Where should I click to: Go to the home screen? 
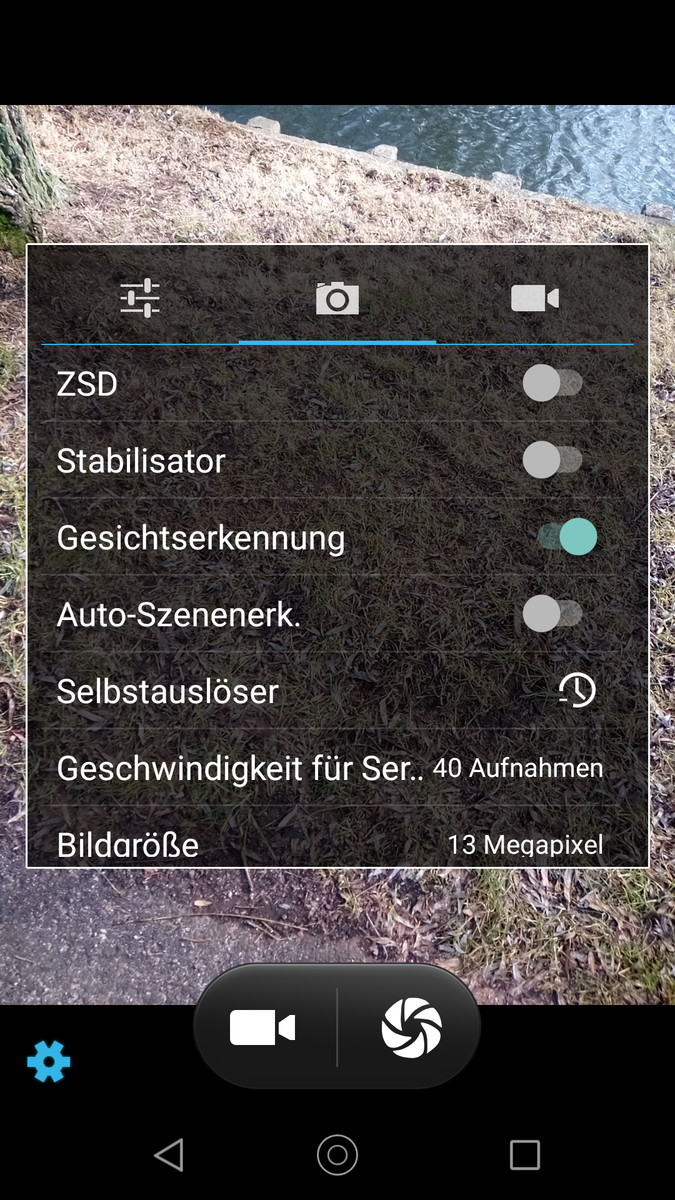pyautogui.click(x=337, y=1155)
